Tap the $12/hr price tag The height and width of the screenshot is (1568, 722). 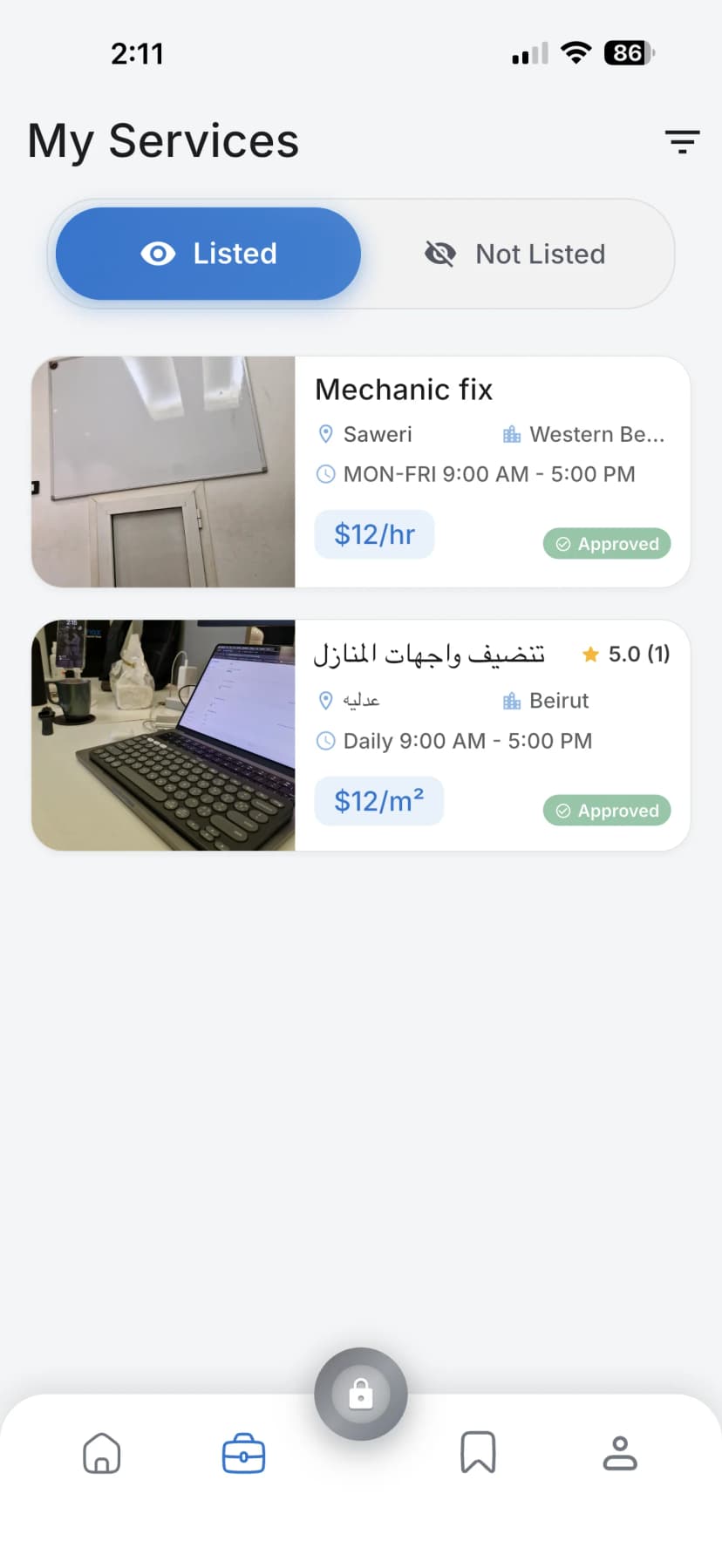374,534
